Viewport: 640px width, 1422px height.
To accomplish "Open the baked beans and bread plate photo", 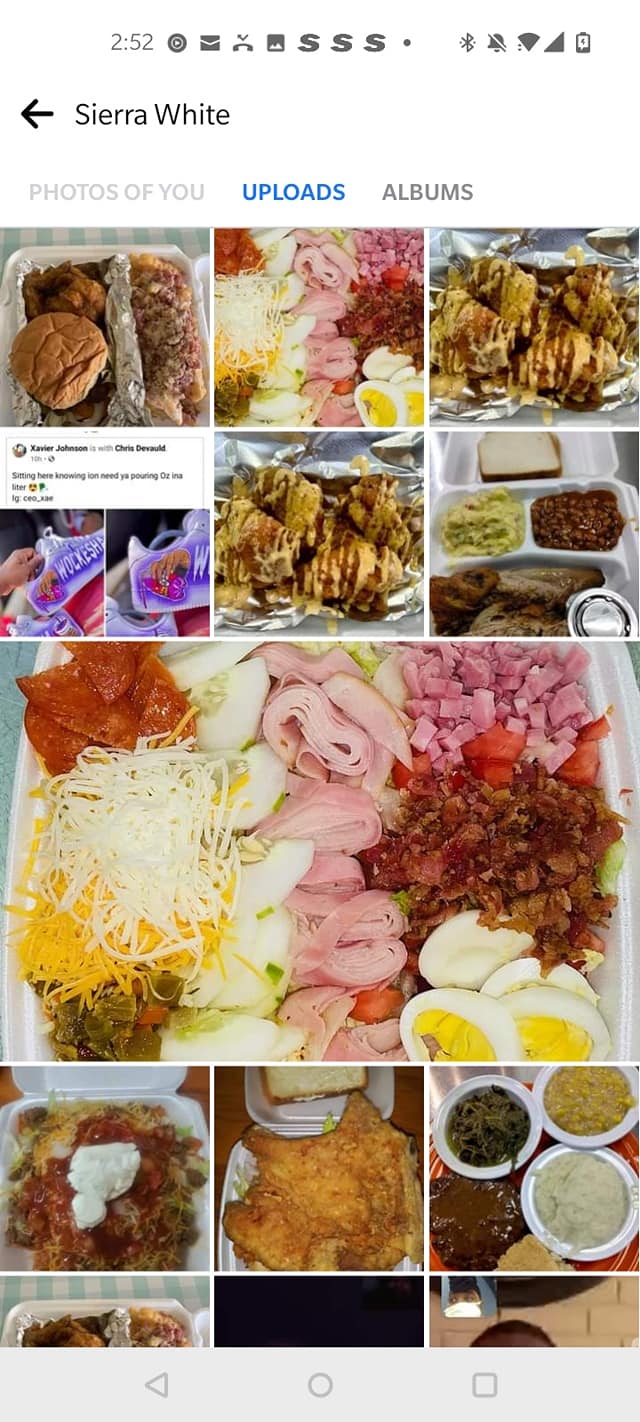I will [x=534, y=535].
